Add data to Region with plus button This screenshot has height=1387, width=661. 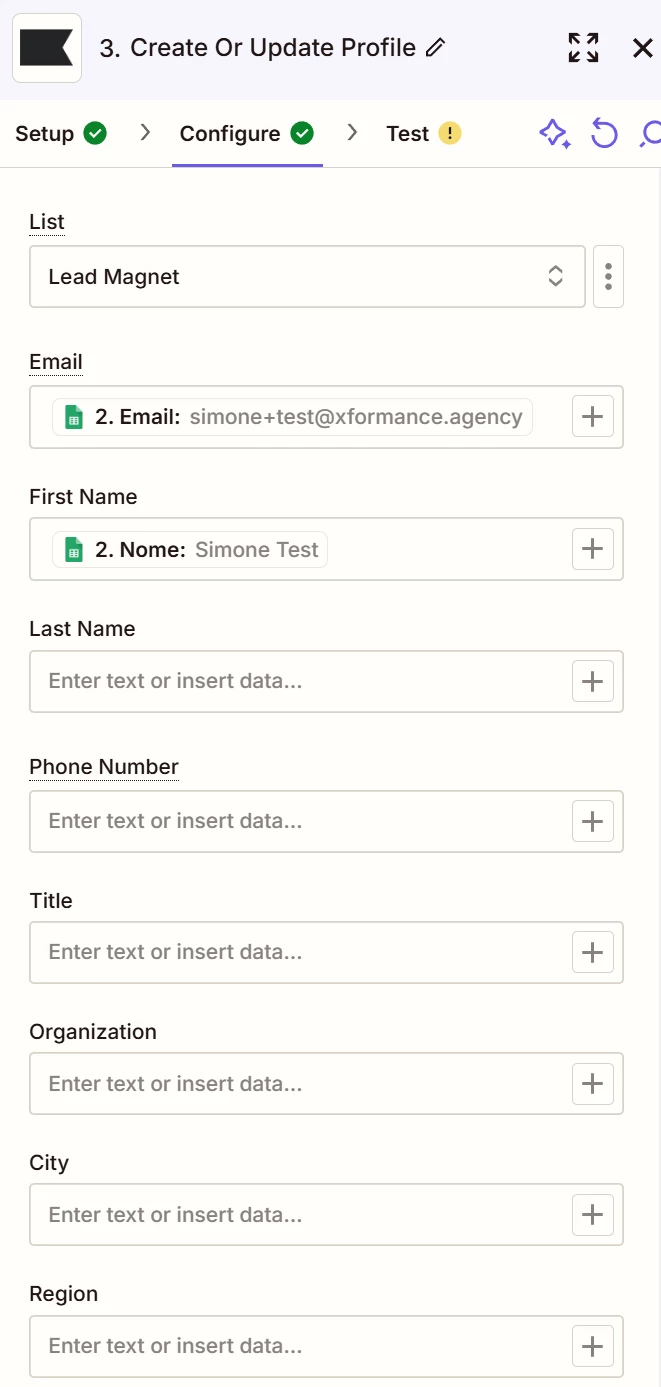point(593,1346)
